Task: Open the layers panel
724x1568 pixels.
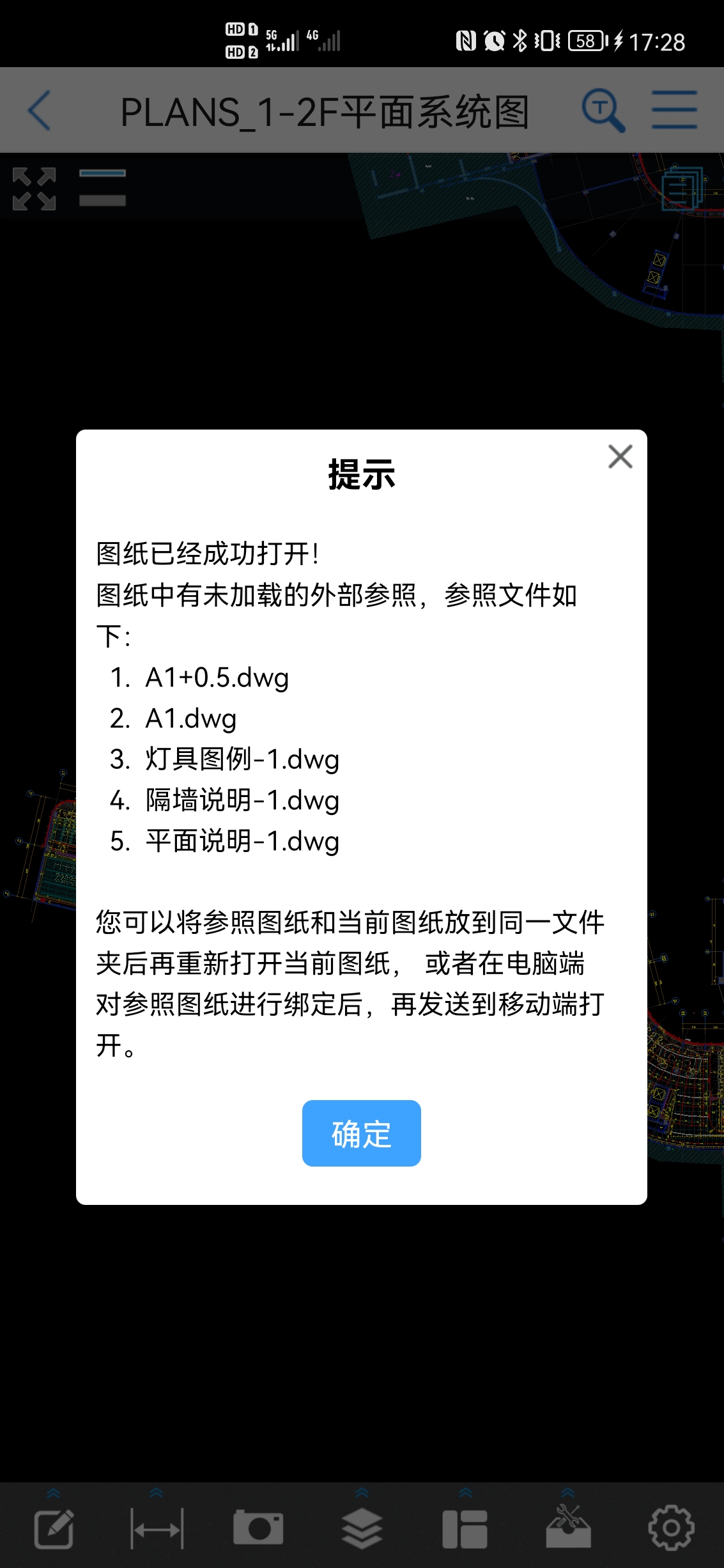Action: coord(362,1528)
